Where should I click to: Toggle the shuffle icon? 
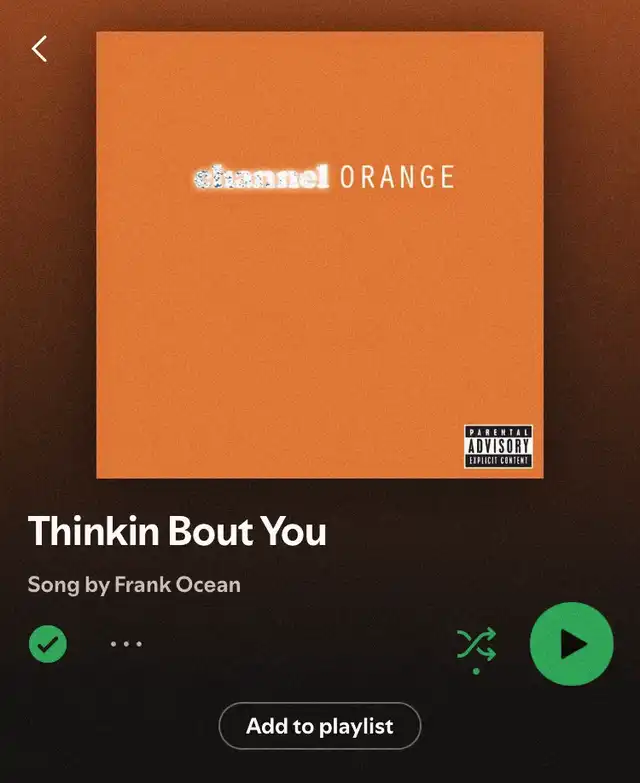(476, 644)
